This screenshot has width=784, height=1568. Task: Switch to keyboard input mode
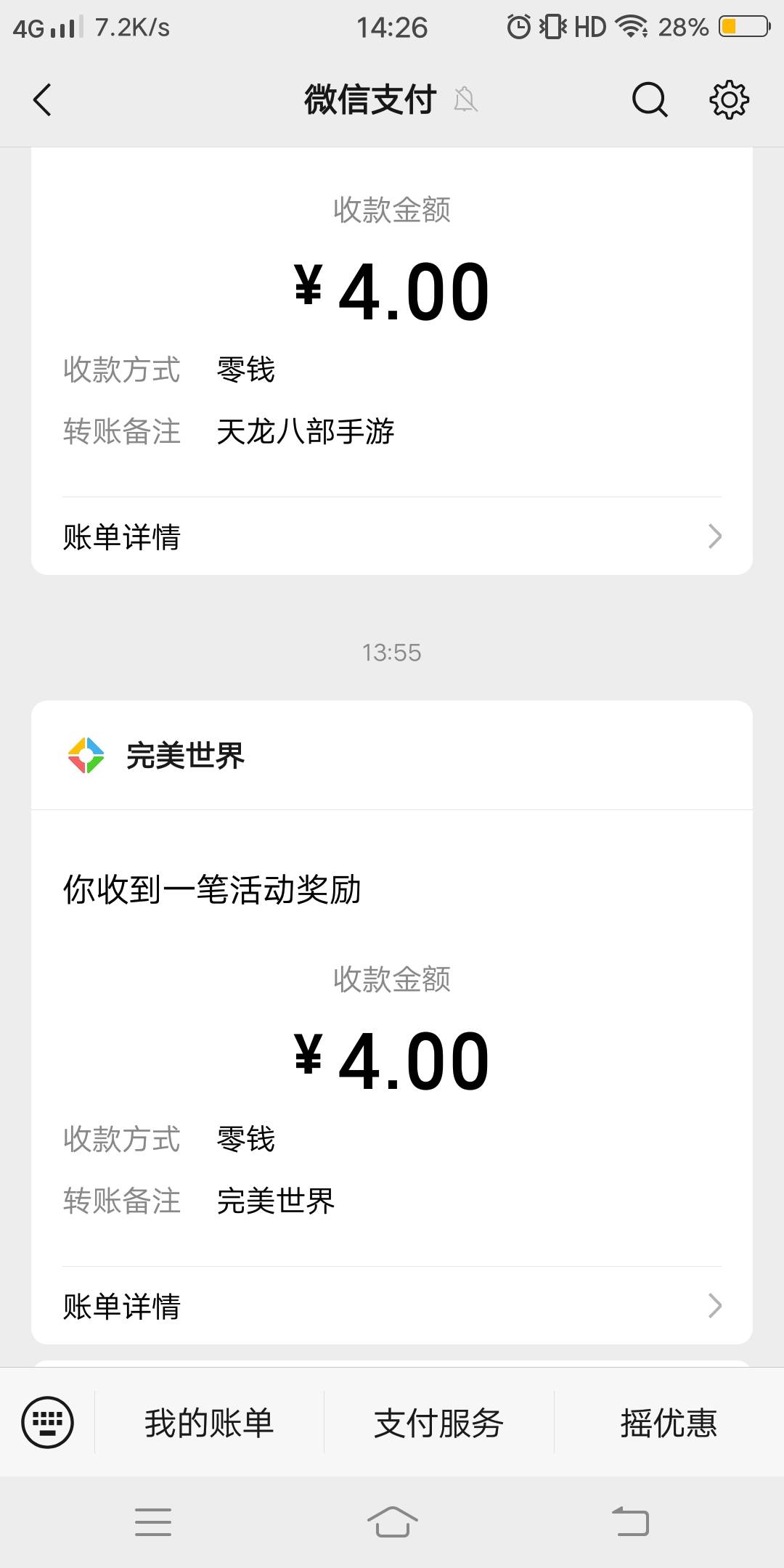48,1422
